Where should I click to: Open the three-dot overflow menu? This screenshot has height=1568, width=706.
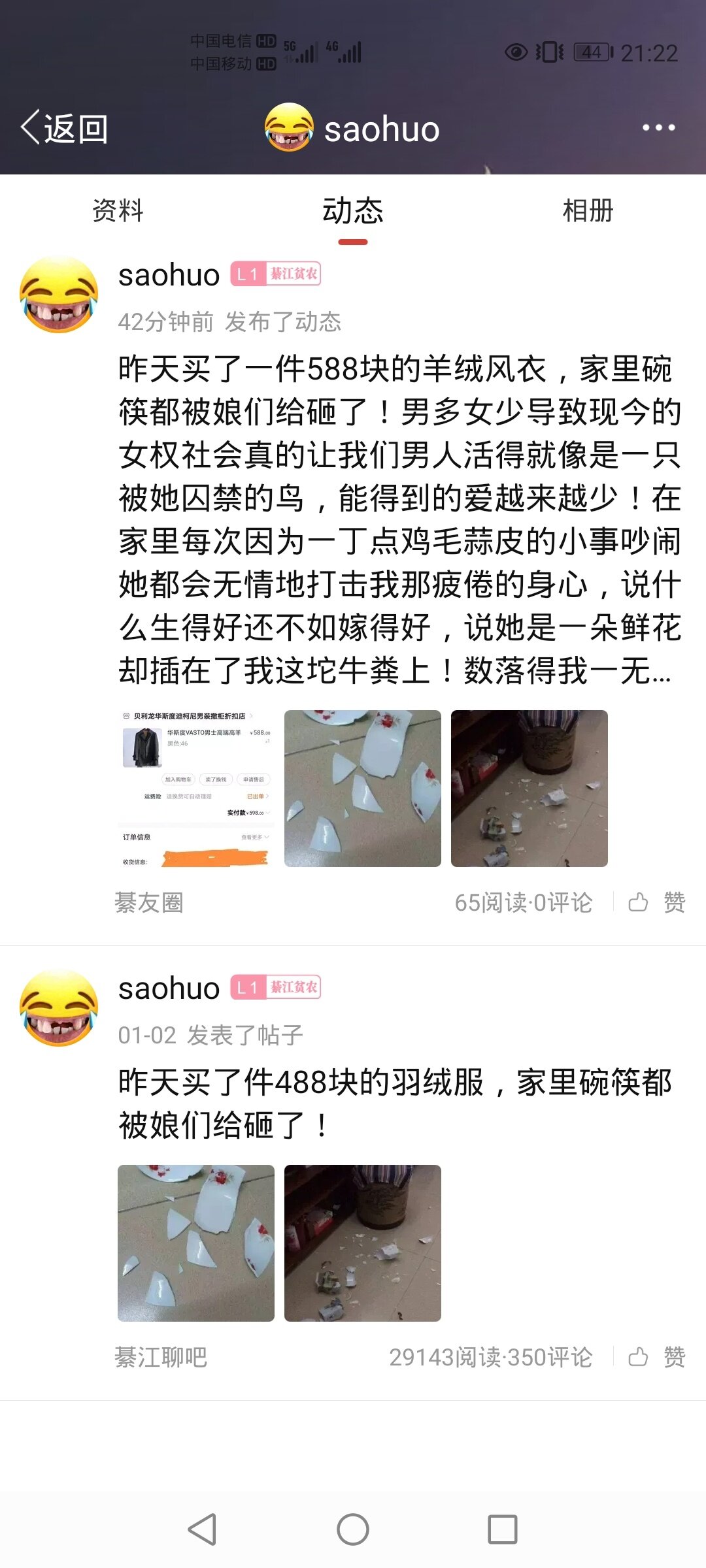(x=658, y=128)
